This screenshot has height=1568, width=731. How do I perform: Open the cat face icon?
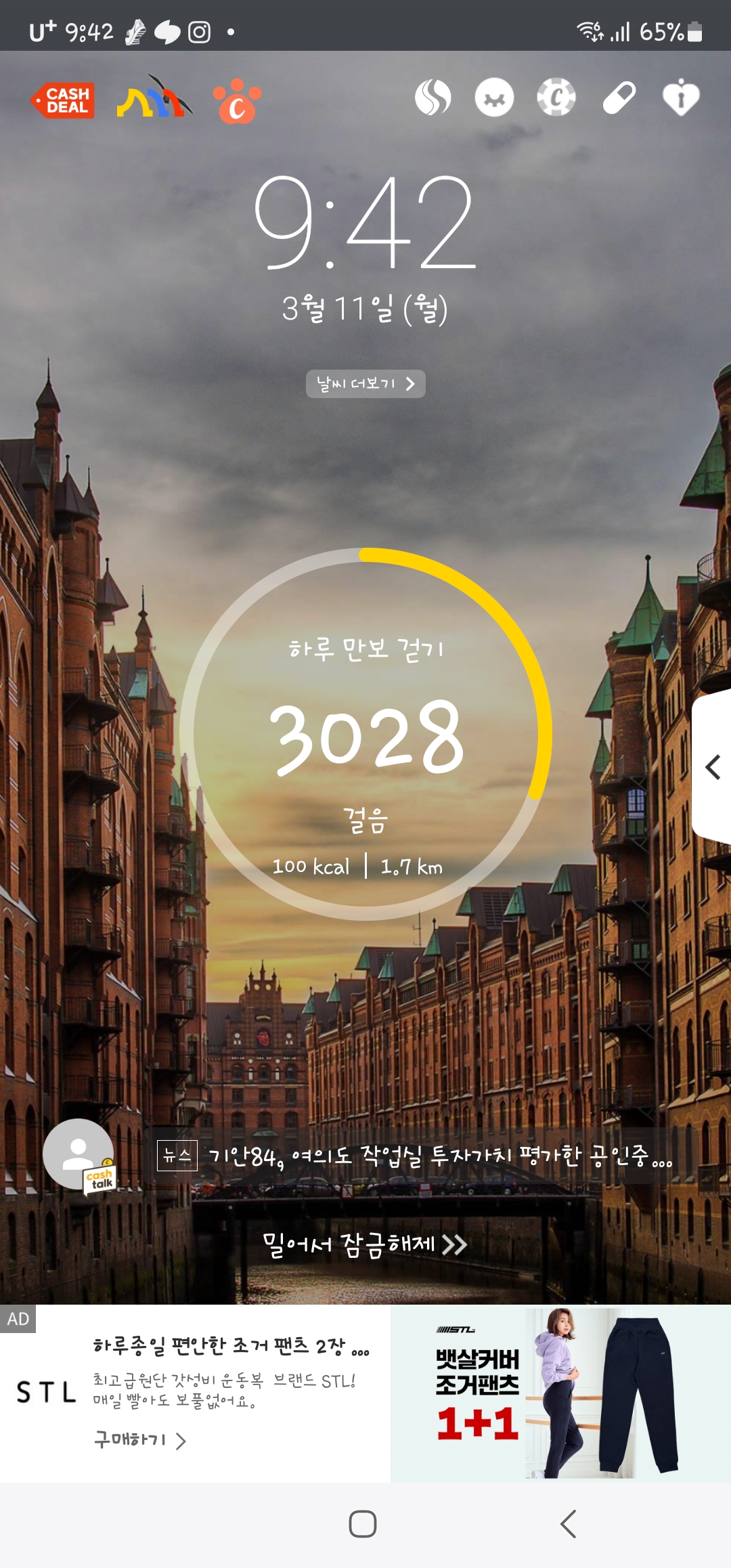point(494,97)
